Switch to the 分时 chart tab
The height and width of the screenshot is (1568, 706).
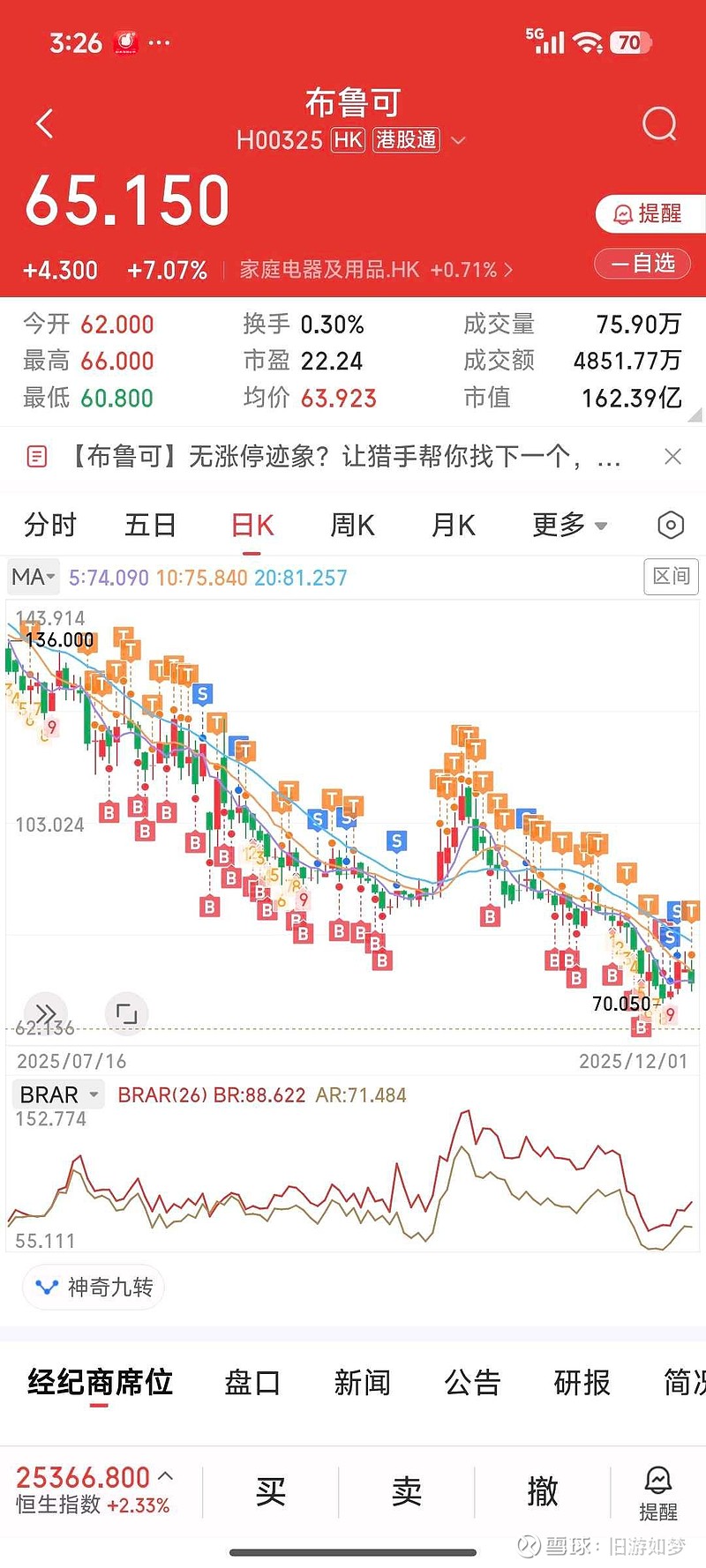[x=50, y=525]
